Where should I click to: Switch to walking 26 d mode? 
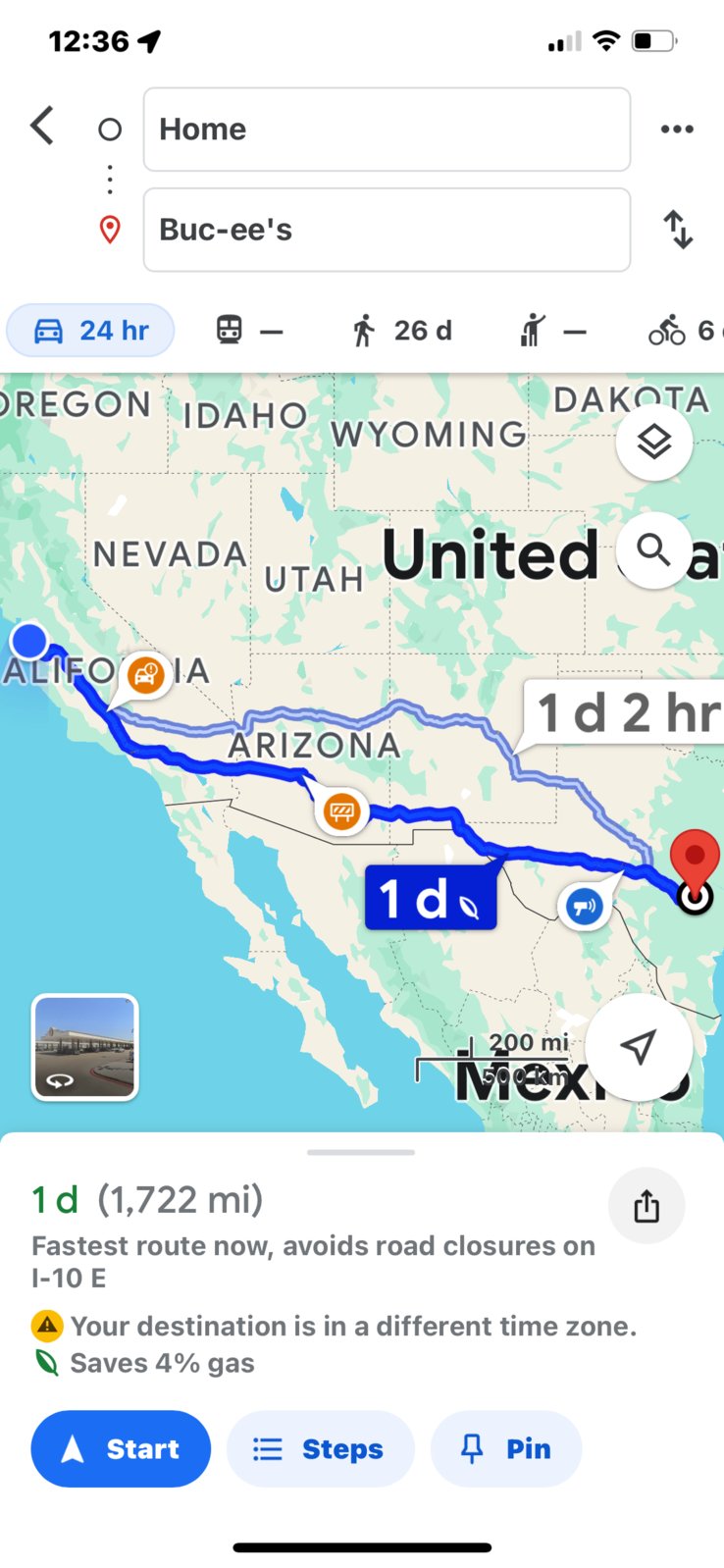402,331
